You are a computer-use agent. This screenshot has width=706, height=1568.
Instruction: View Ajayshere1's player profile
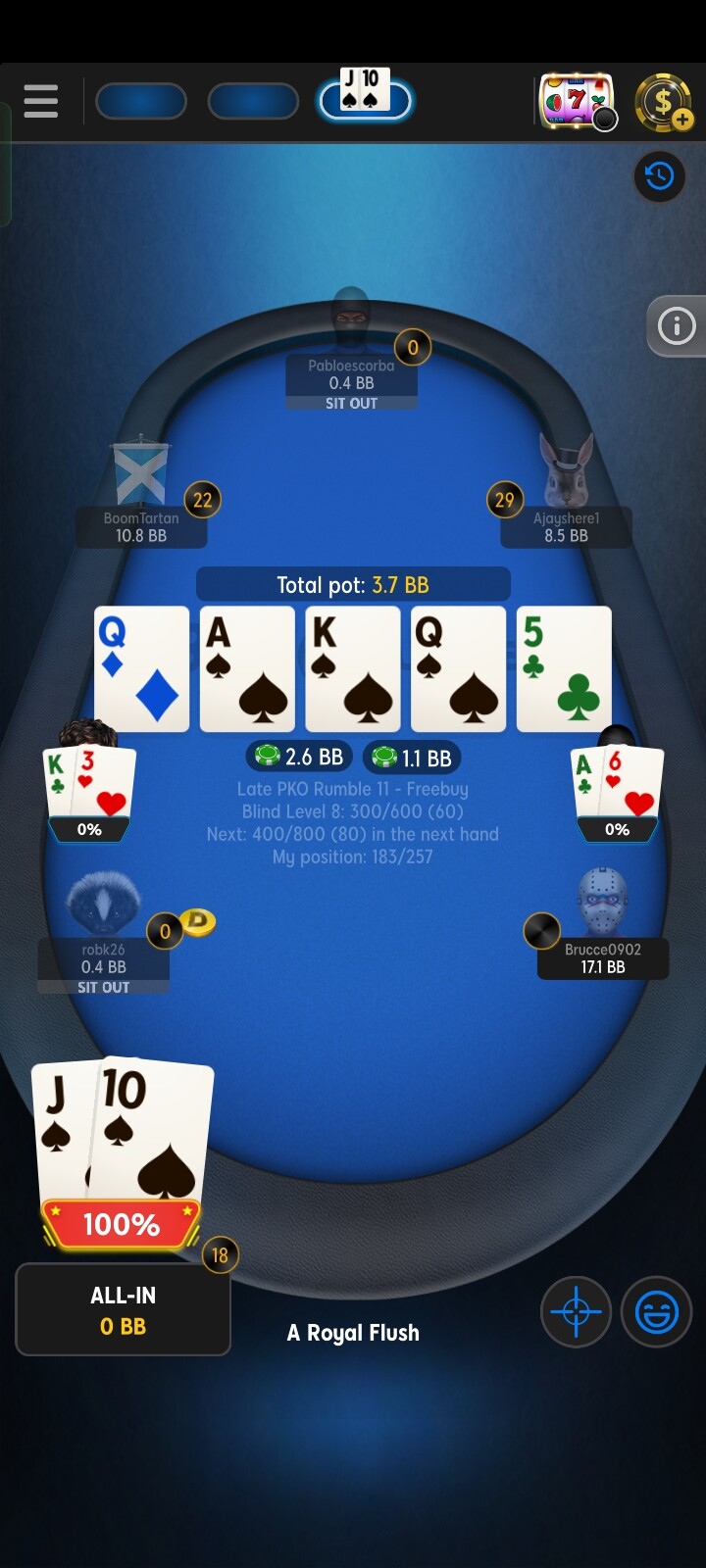[x=567, y=473]
